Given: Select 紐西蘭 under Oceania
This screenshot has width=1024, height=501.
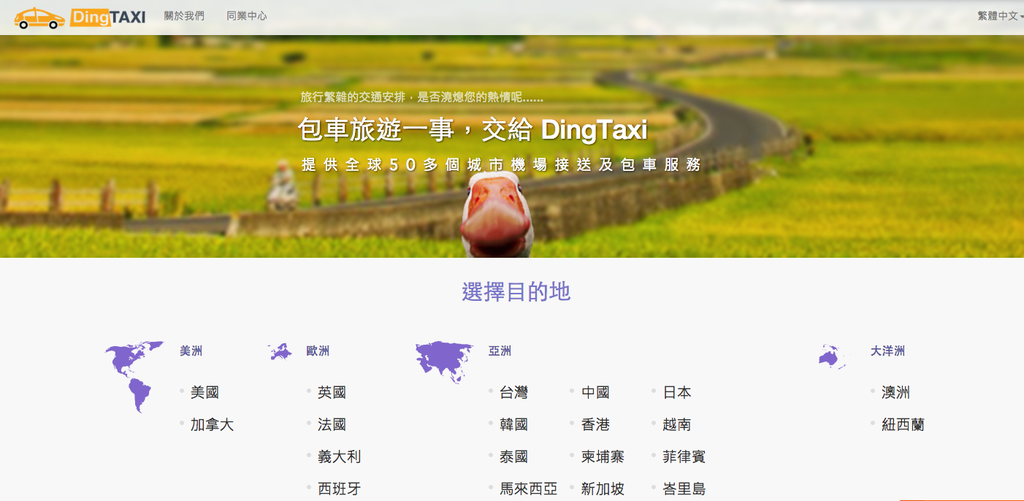Looking at the screenshot, I should [903, 425].
